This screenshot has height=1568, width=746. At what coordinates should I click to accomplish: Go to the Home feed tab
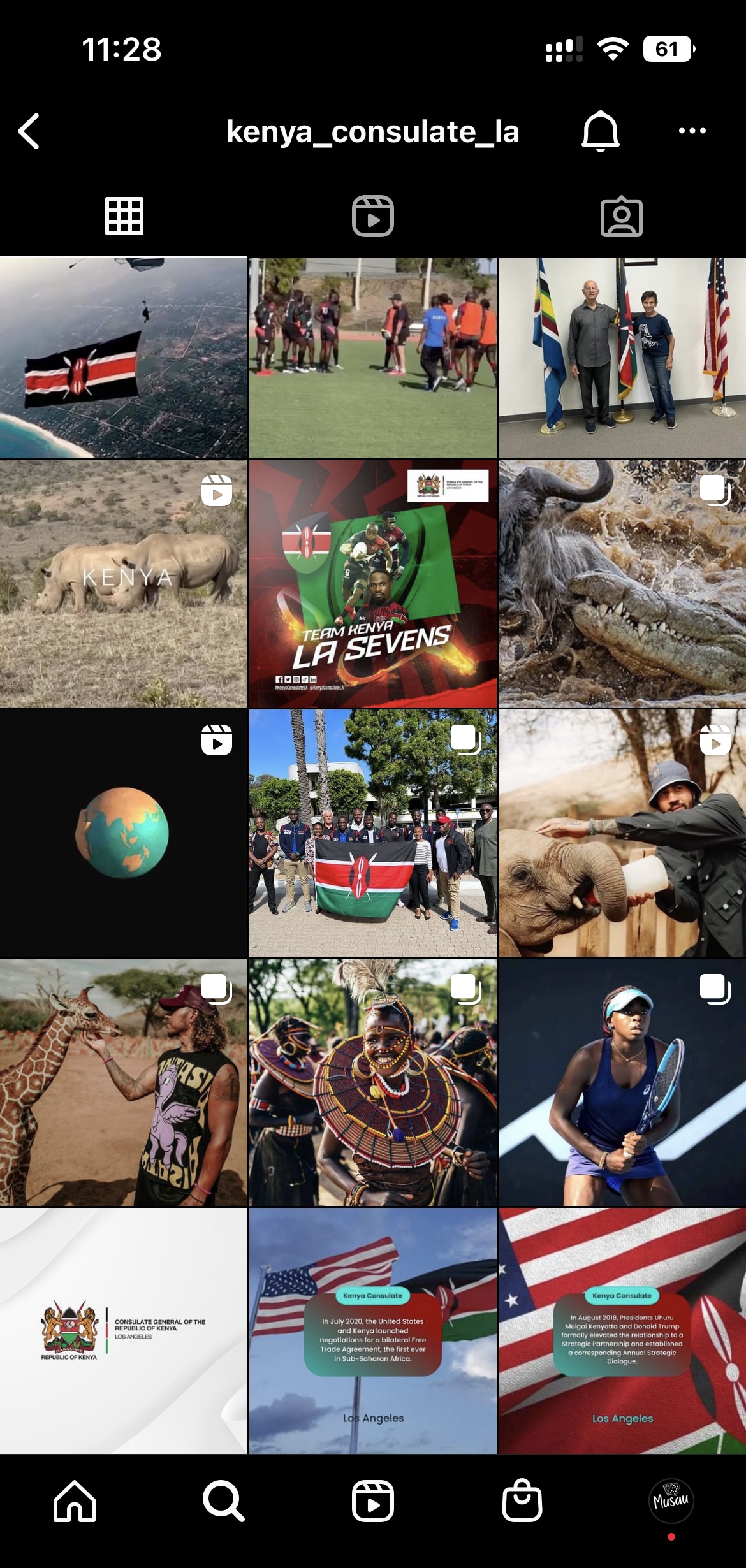click(x=75, y=1500)
